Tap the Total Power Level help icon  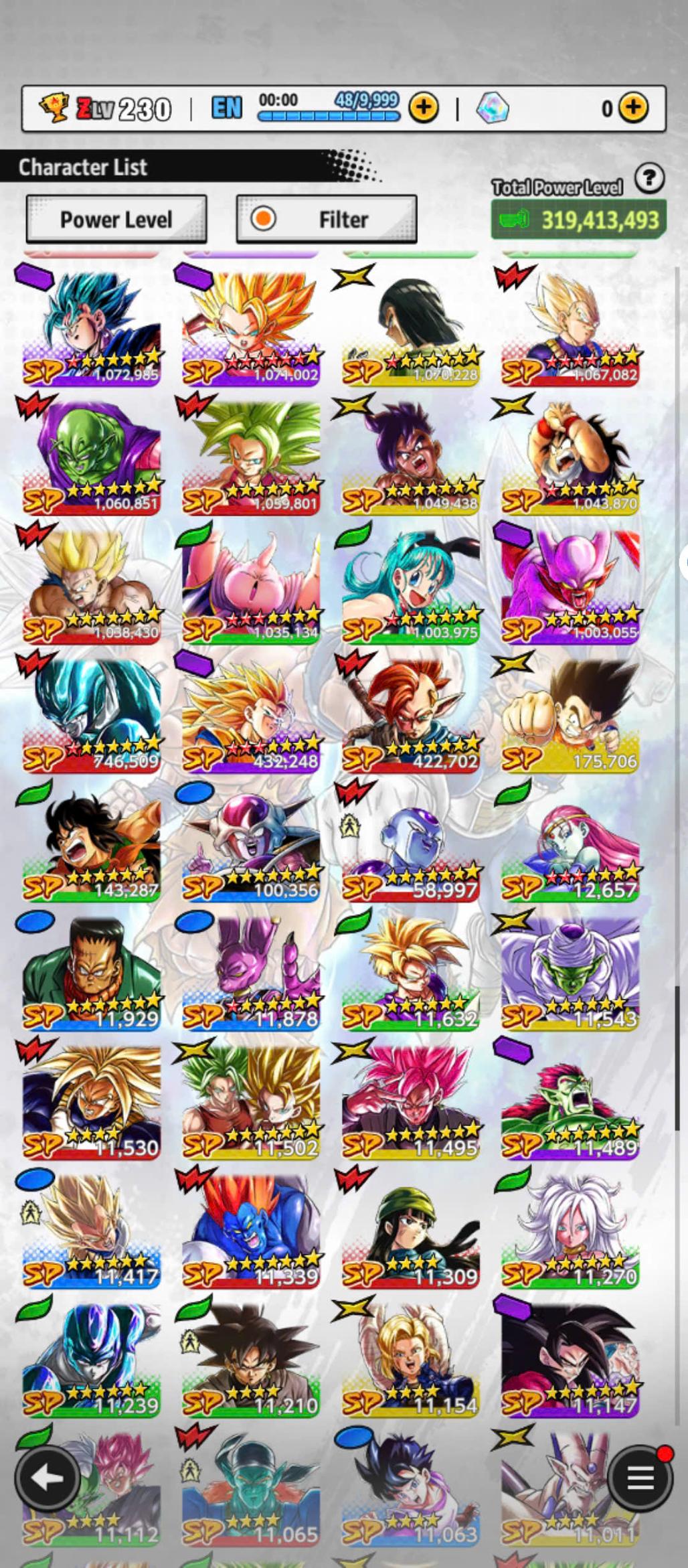[x=649, y=179]
